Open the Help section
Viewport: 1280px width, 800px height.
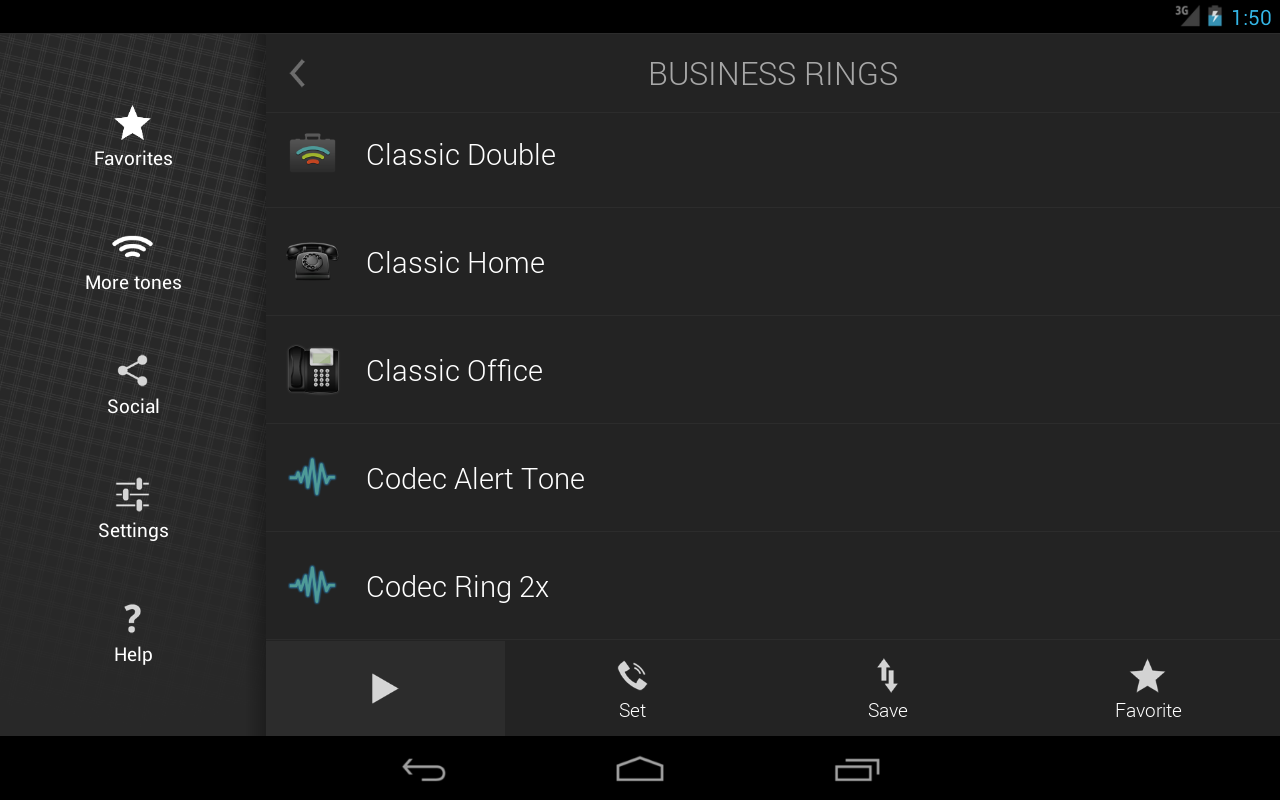(x=133, y=633)
